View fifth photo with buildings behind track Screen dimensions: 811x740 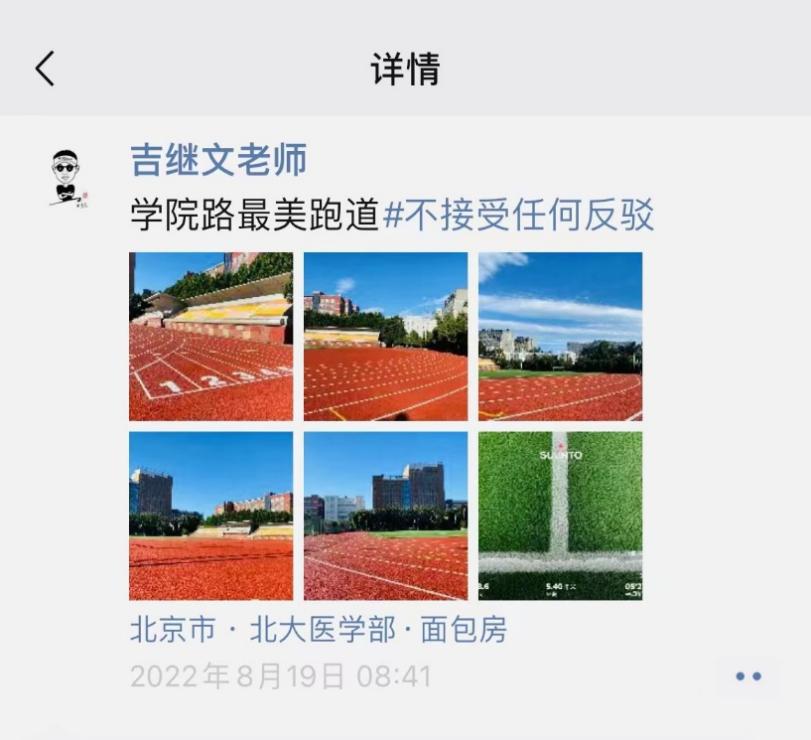point(385,515)
